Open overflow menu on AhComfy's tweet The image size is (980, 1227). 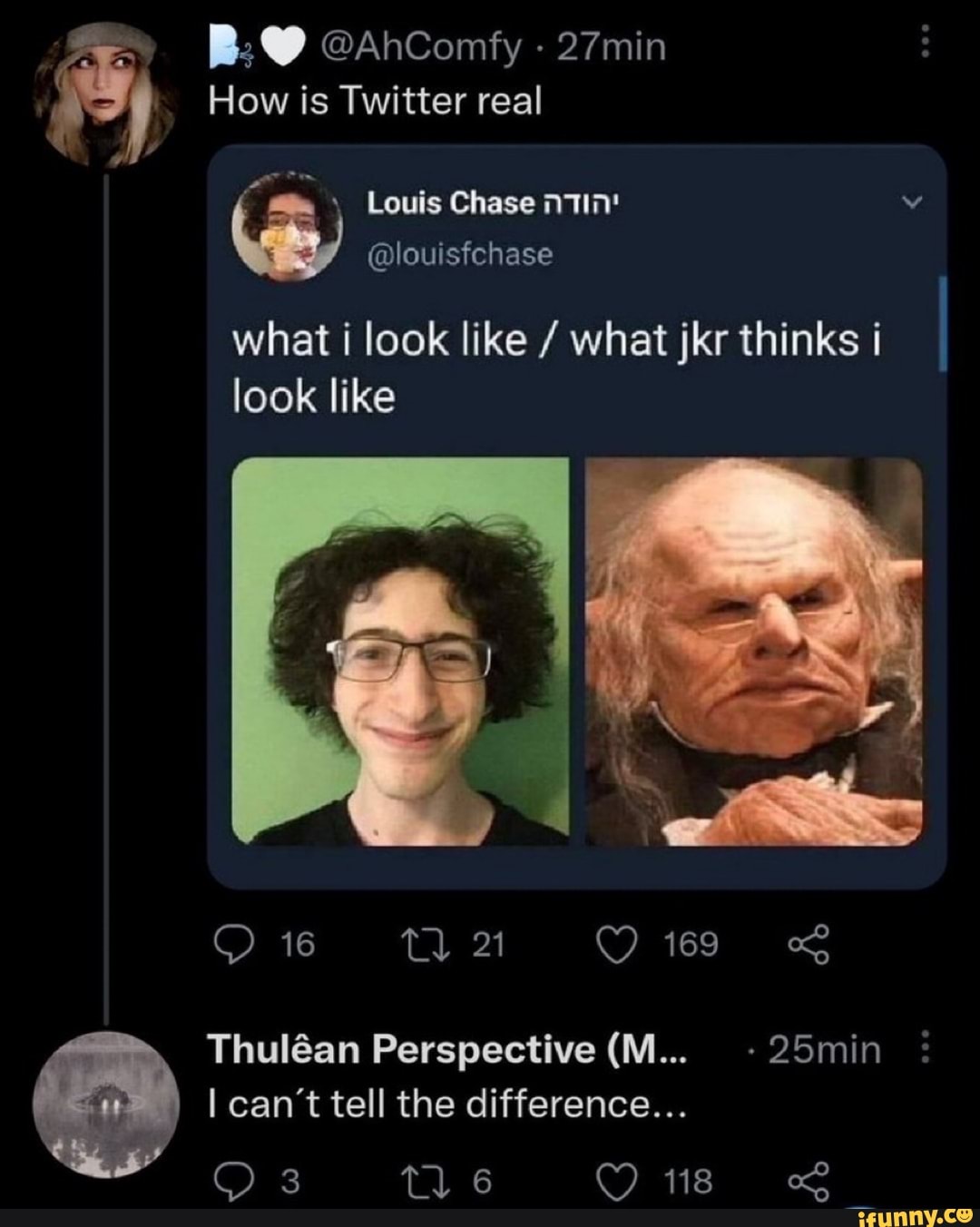point(924,42)
